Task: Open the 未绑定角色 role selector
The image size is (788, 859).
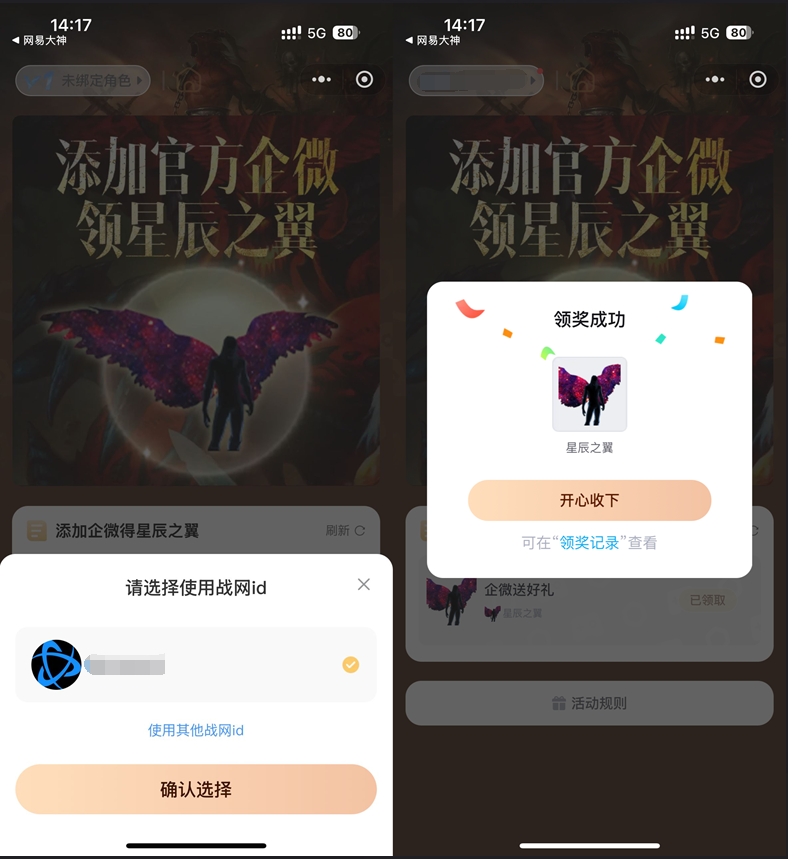Action: point(83,80)
